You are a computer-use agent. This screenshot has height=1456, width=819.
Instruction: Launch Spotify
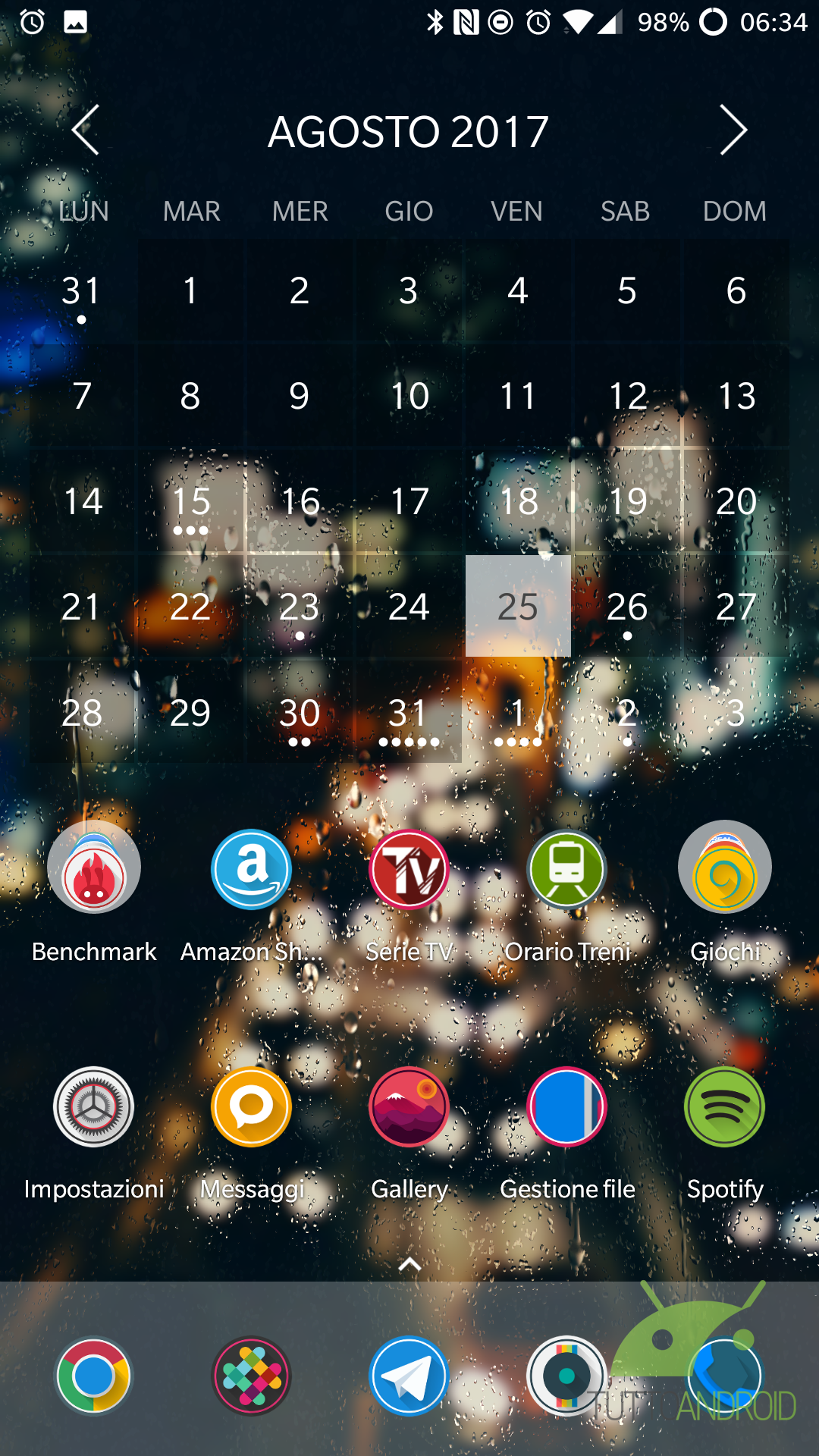coord(725,1107)
